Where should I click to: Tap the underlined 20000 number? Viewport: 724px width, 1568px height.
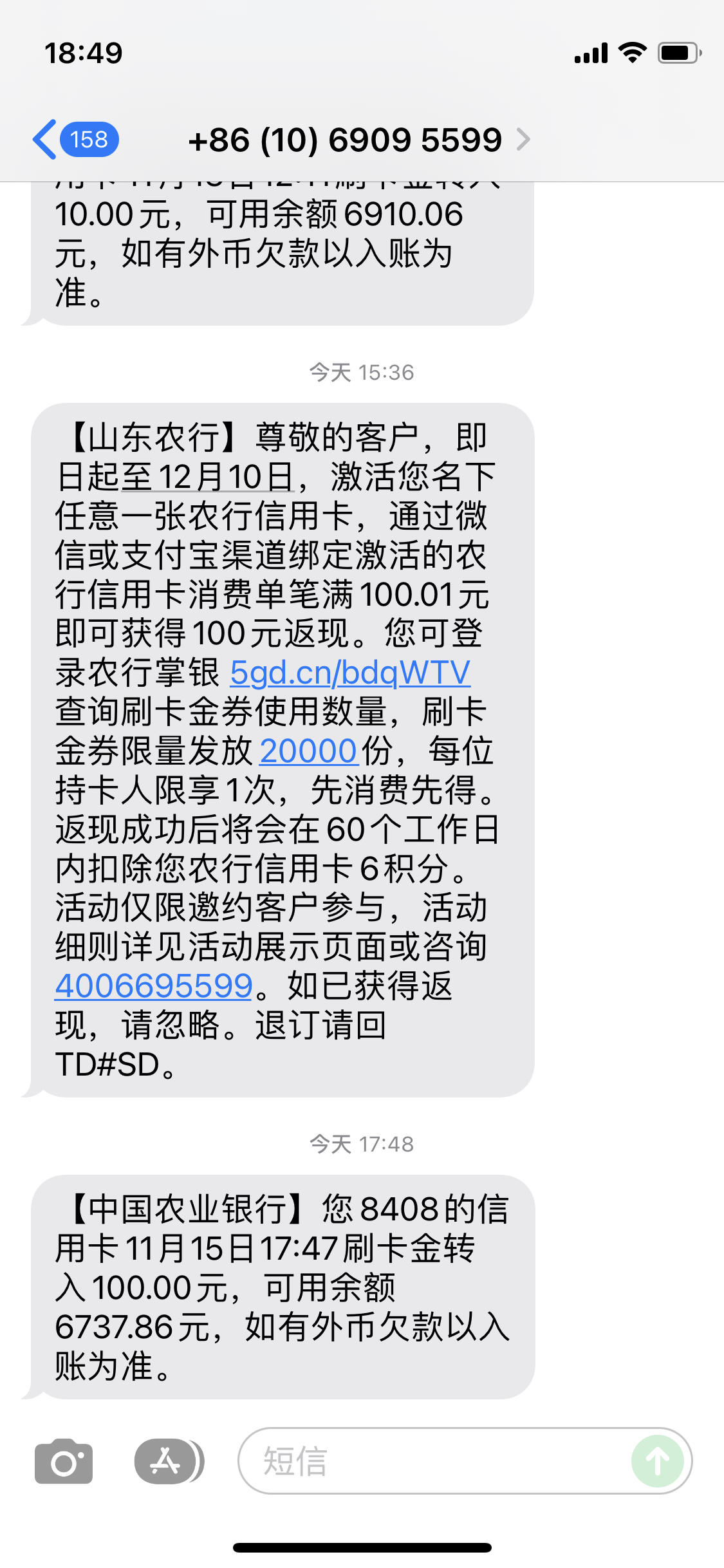pyautogui.click(x=308, y=751)
